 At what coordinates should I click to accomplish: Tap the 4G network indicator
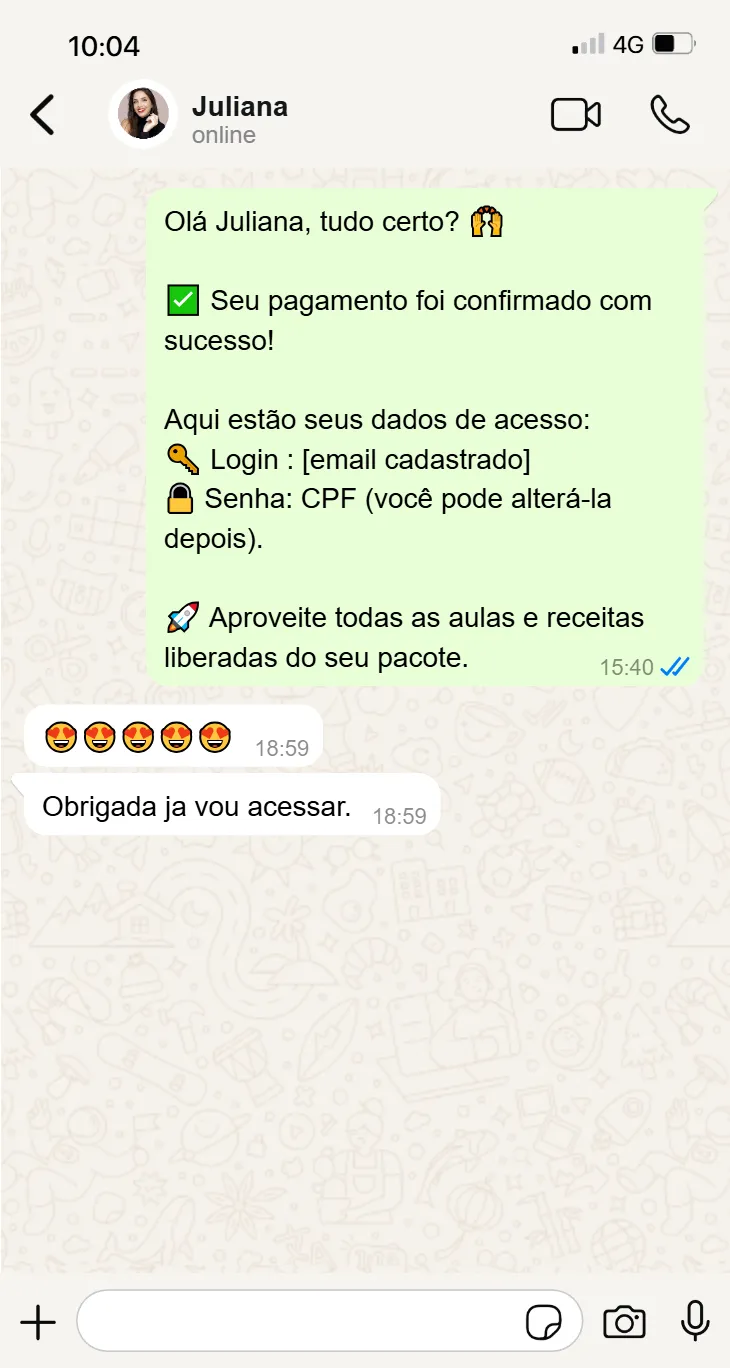625,43
